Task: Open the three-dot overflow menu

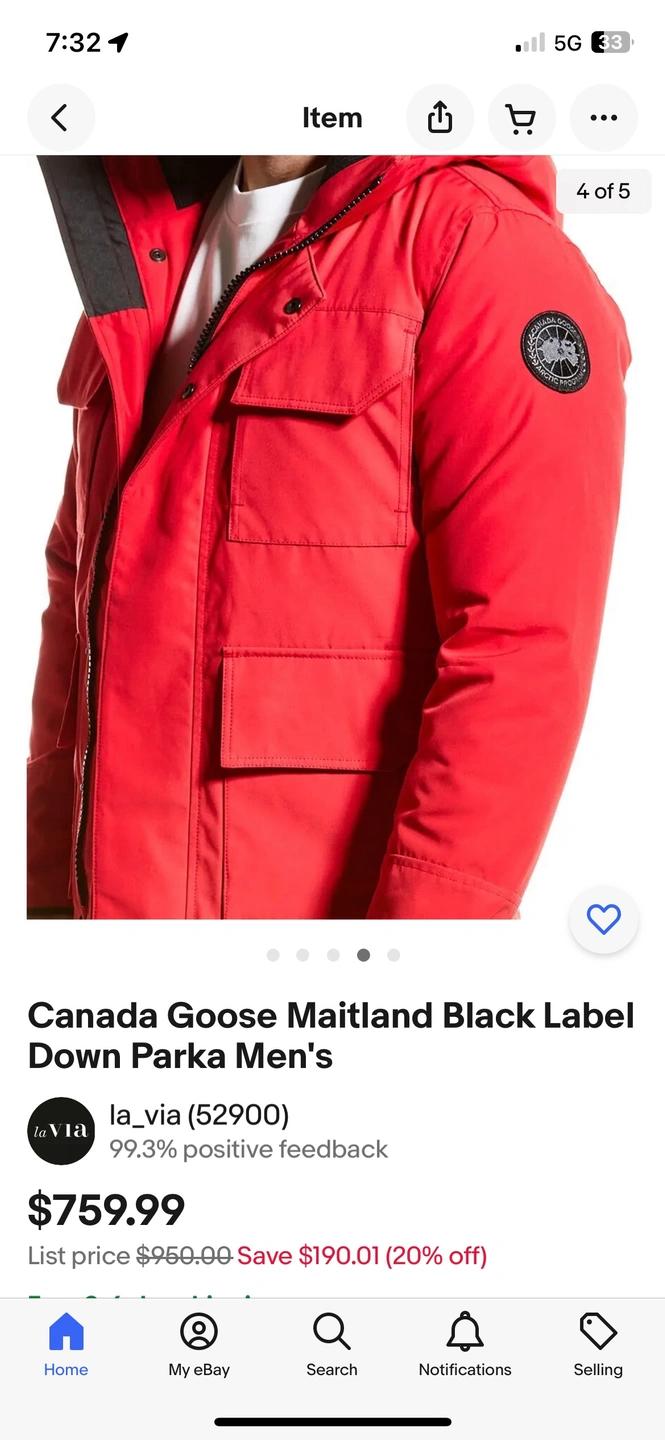Action: (x=603, y=118)
